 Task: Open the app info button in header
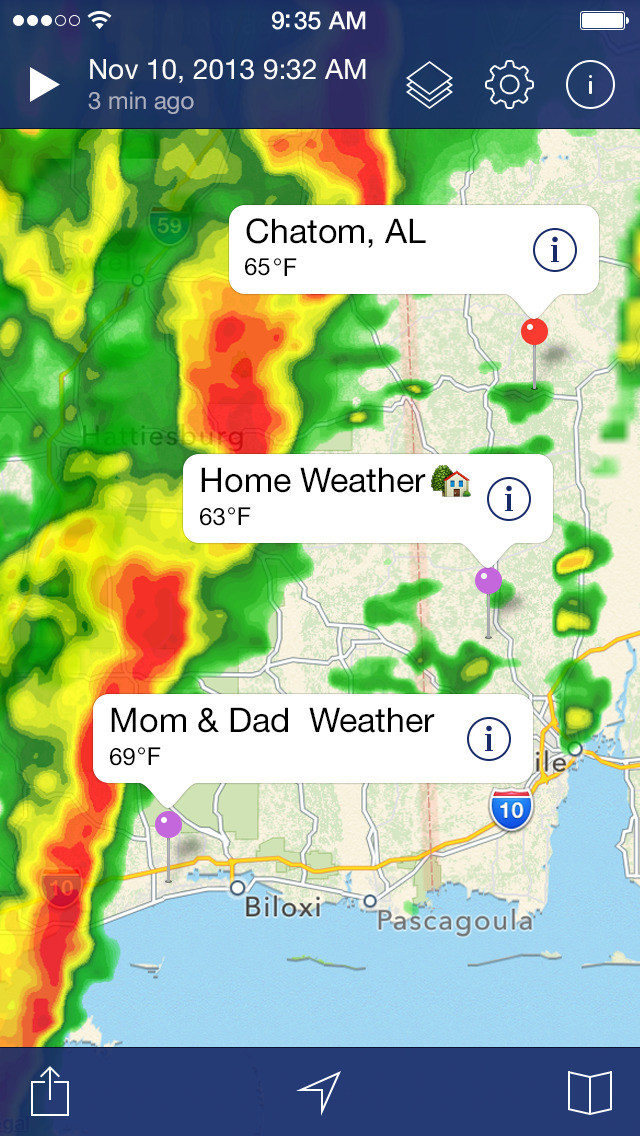(590, 85)
